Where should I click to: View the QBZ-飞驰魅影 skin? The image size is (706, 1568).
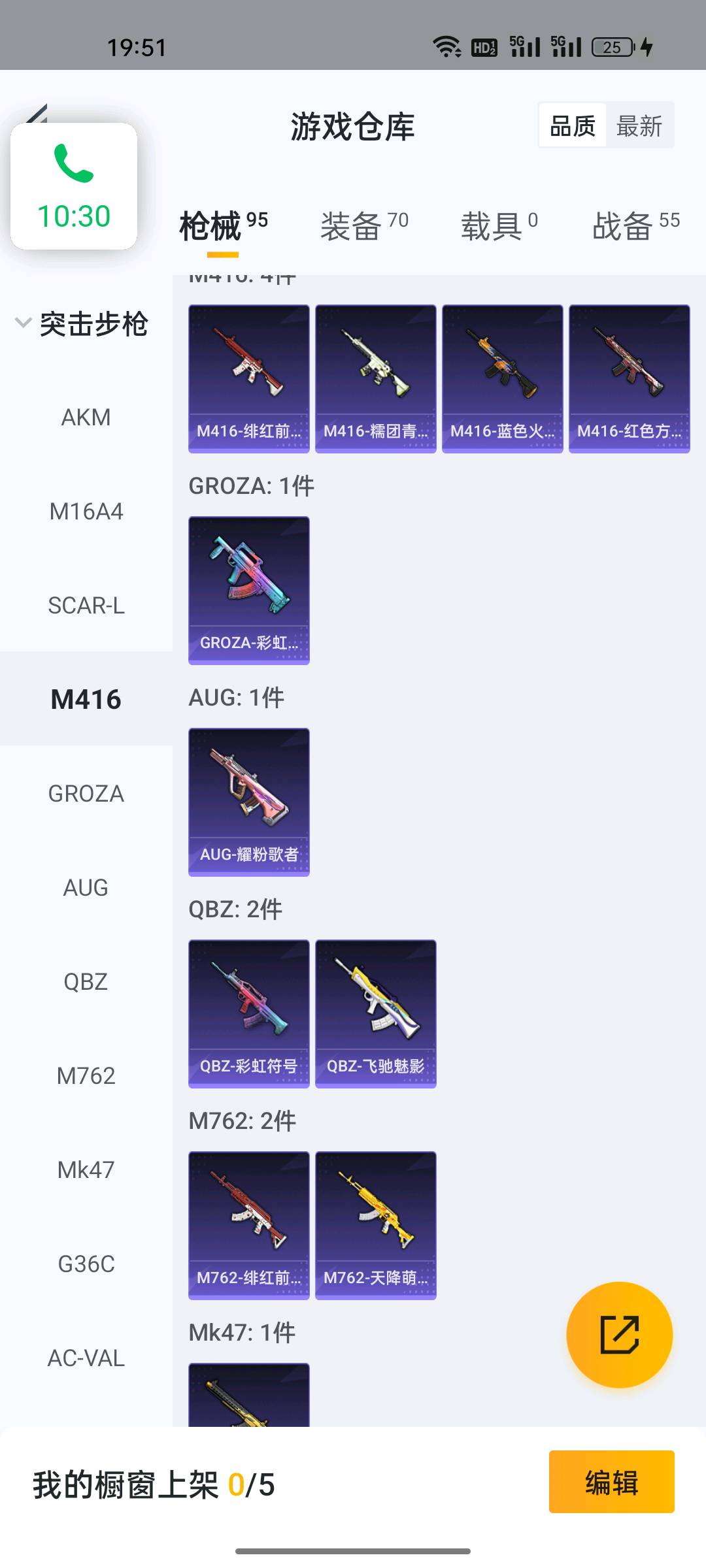pos(375,1013)
